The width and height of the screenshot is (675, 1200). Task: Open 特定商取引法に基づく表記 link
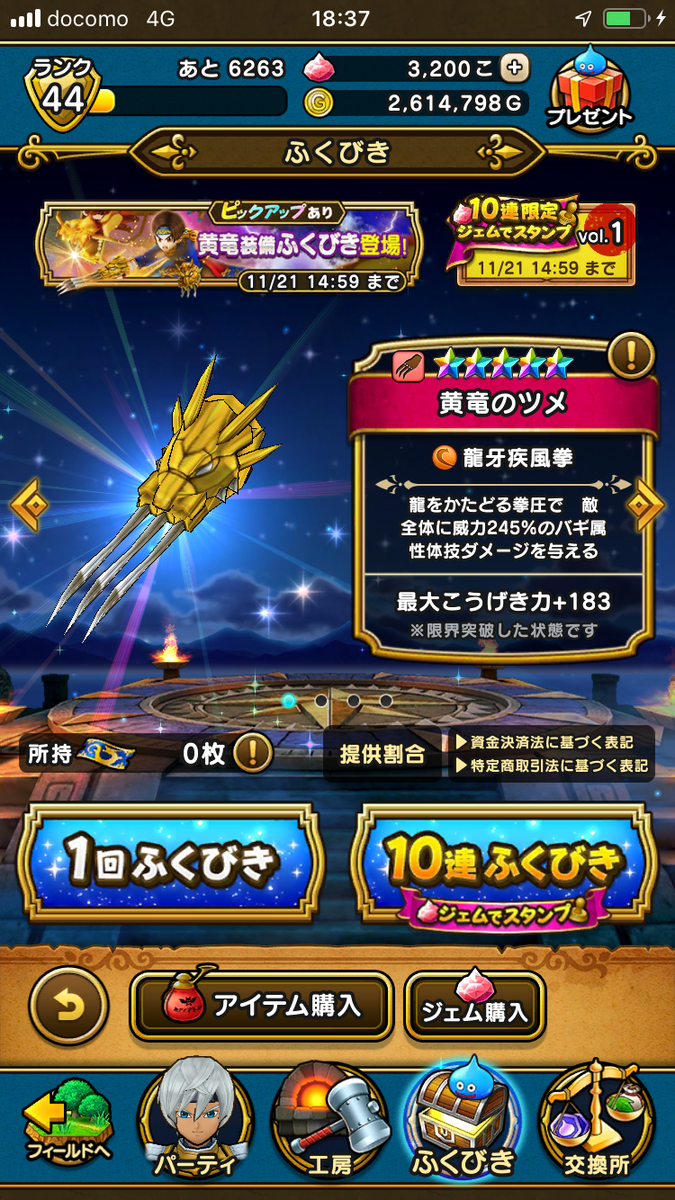[553, 767]
